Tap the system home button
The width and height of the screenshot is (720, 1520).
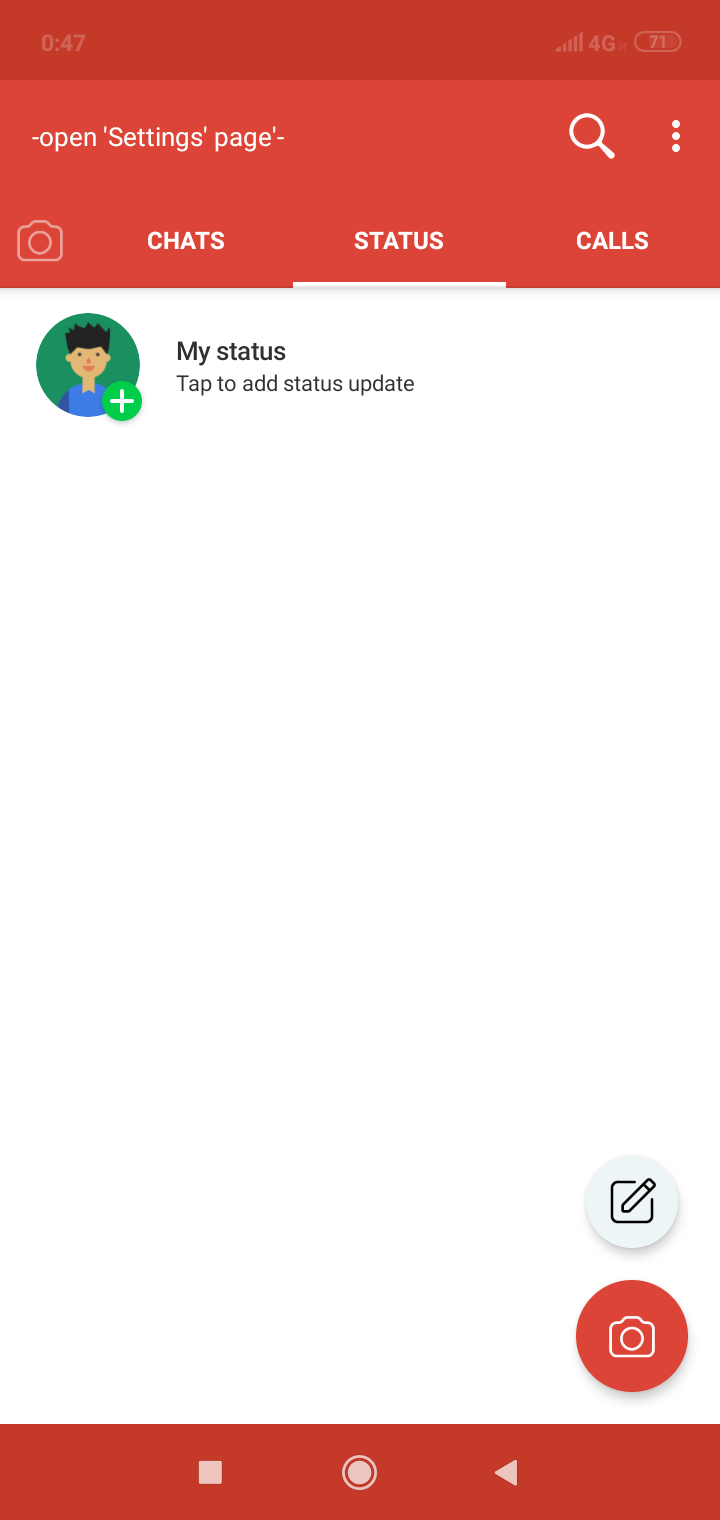pos(359,1472)
